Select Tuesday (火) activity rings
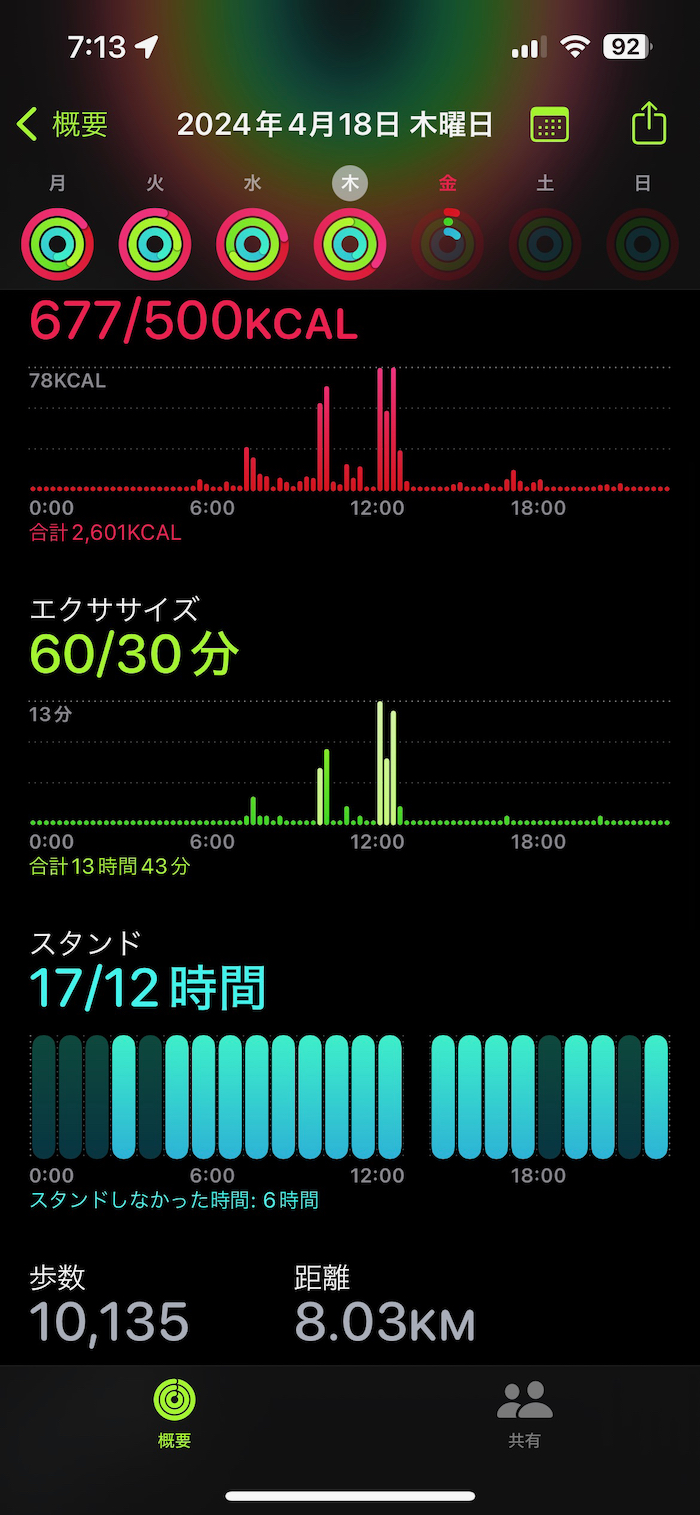The width and height of the screenshot is (700, 1515). 155,243
